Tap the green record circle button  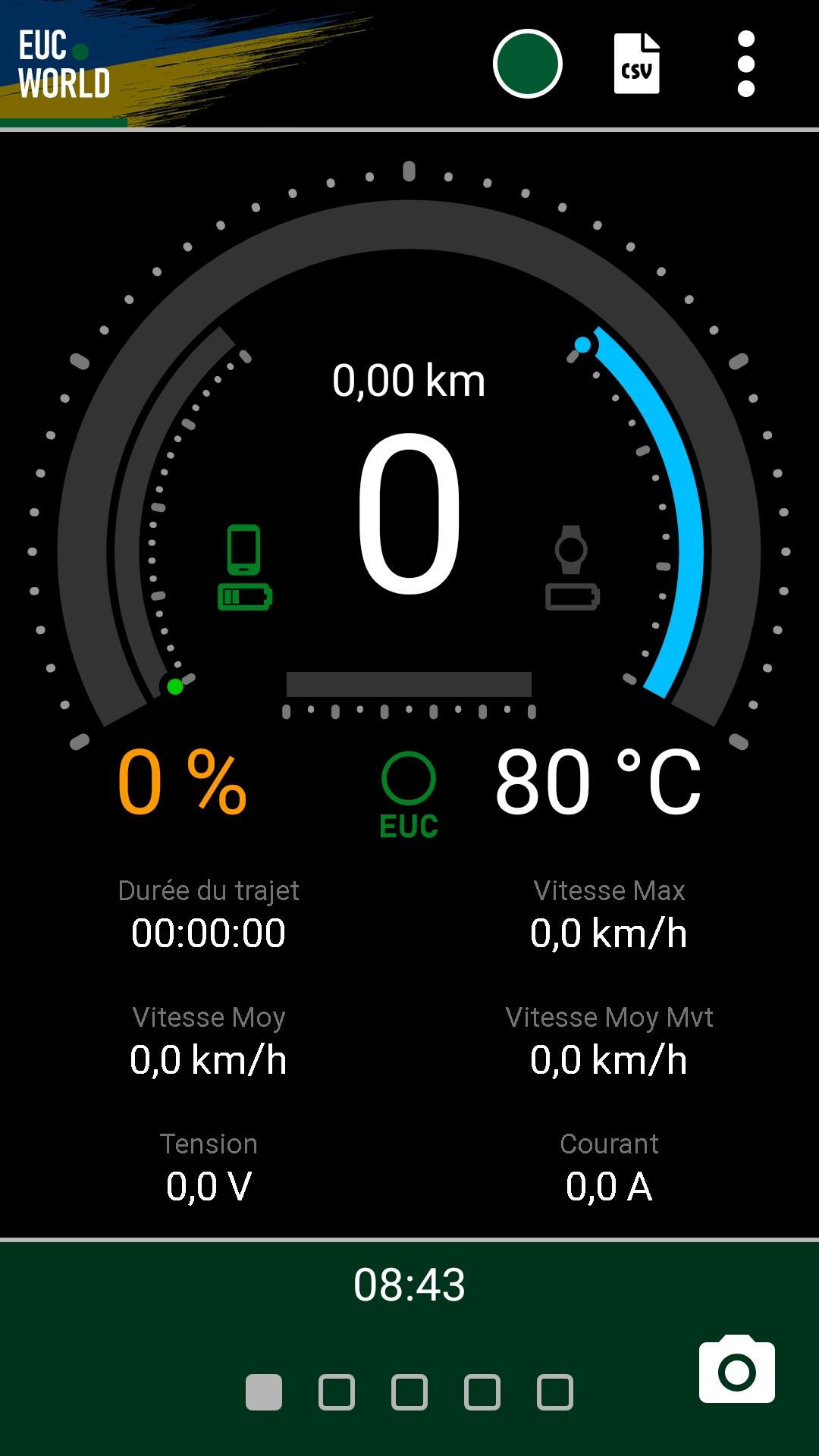coord(527,64)
